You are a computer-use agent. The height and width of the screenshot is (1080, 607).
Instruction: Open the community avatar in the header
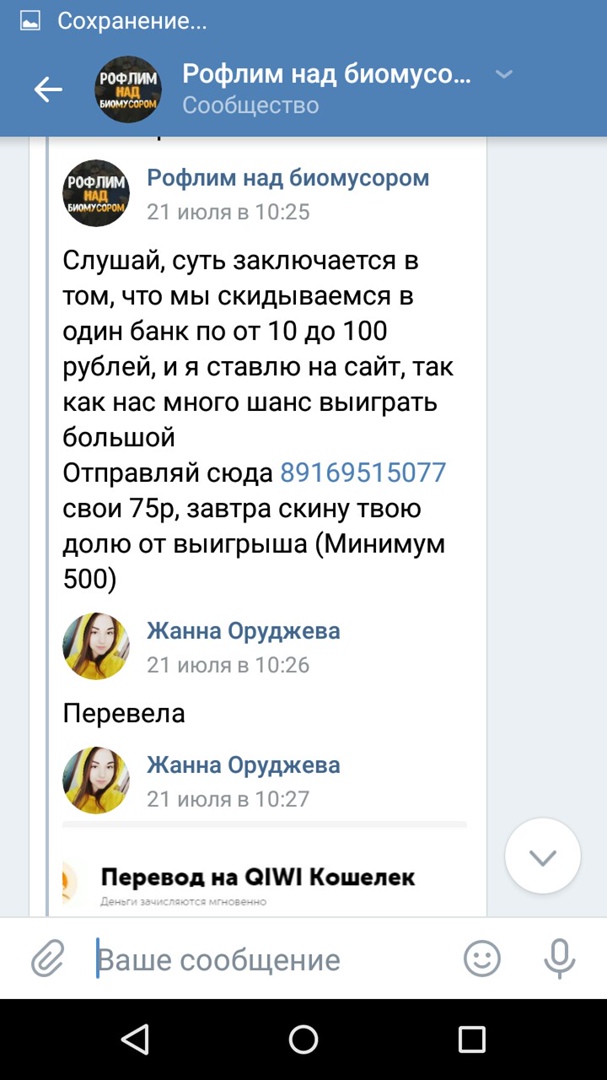(128, 90)
